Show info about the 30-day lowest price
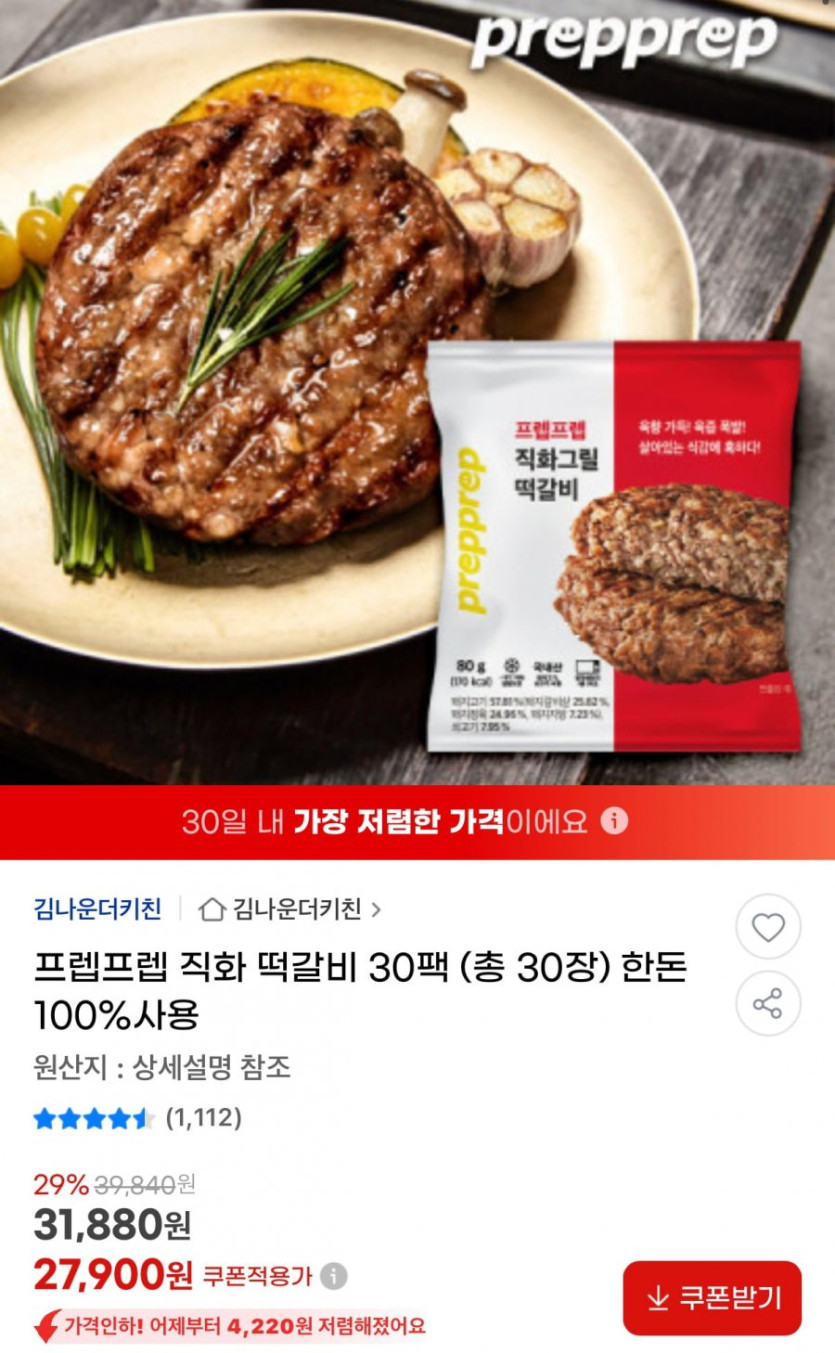This screenshot has height=1353, width=835. tap(614, 821)
